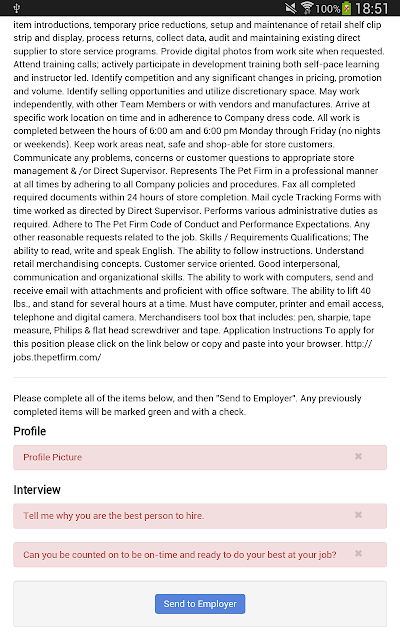Answer "Tell me why you are the best person"
Viewport: 400px width, 640px height.
coord(200,516)
